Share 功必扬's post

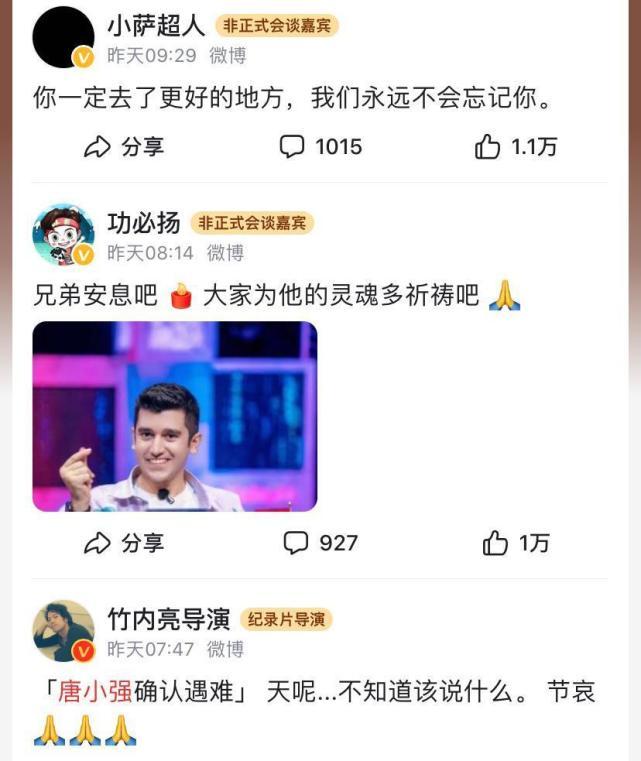tap(124, 543)
